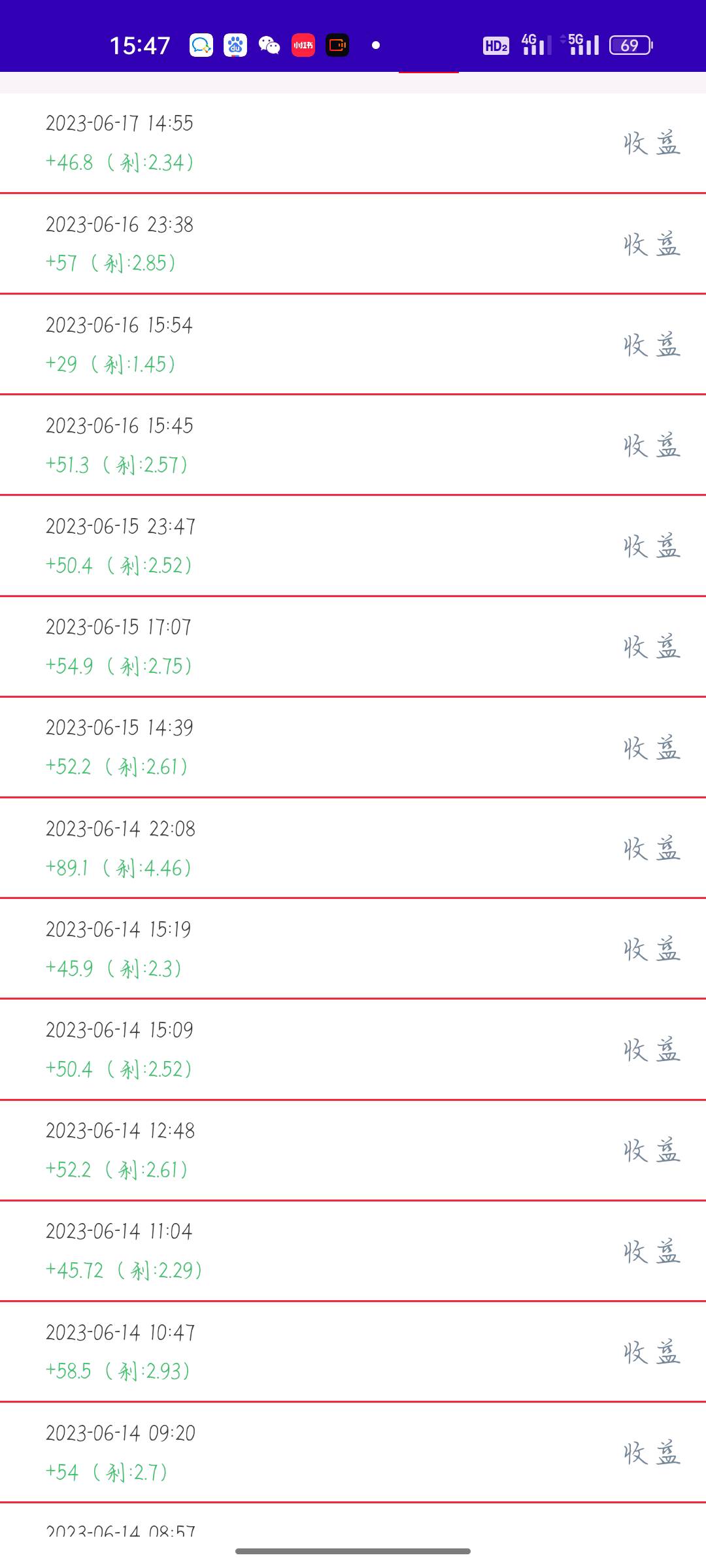Screen dimensions: 706x1568
Task: Open the 2023-06-17 14:55 income record
Action: (x=353, y=143)
